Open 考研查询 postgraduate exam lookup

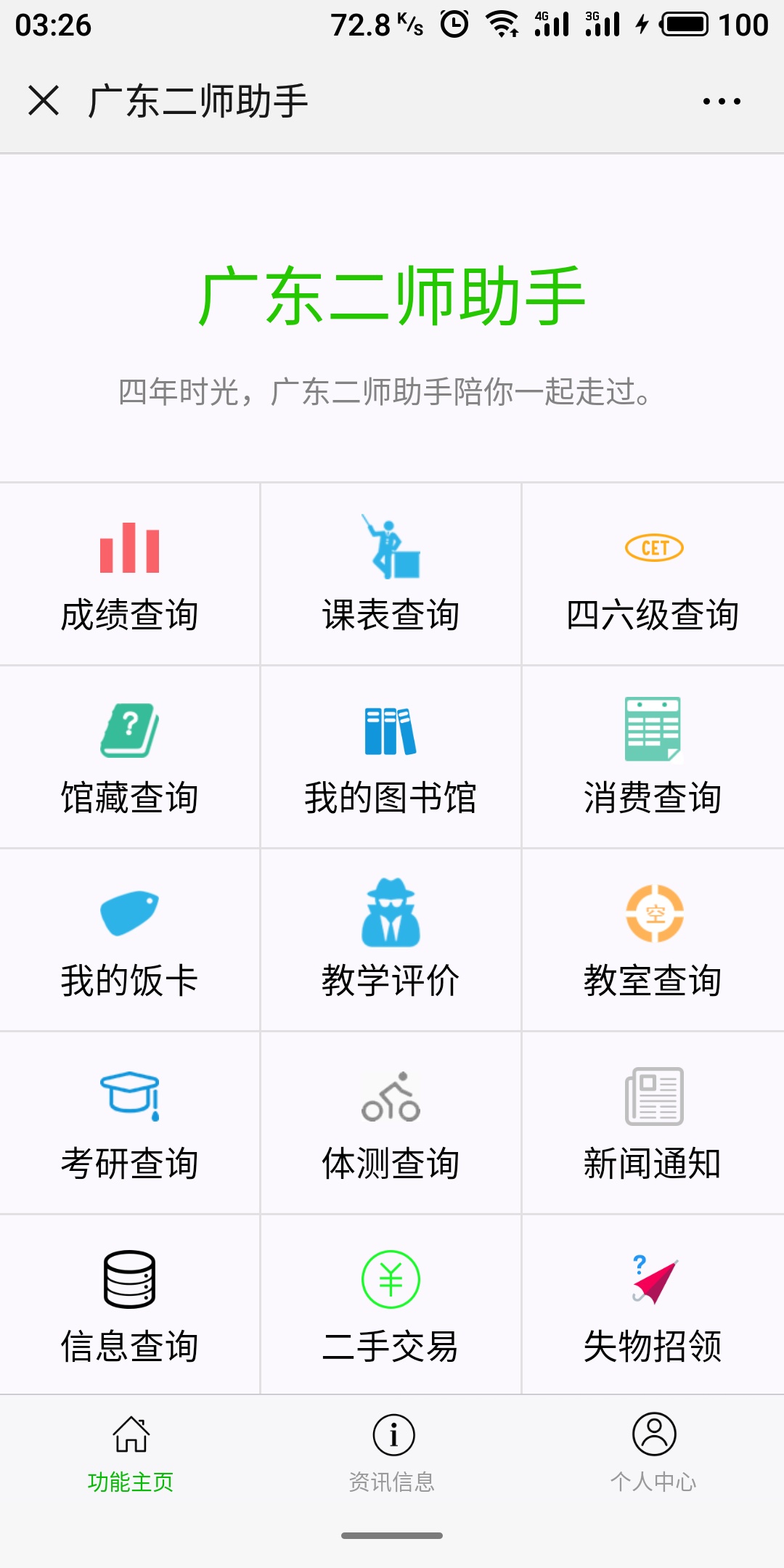coord(130,1124)
